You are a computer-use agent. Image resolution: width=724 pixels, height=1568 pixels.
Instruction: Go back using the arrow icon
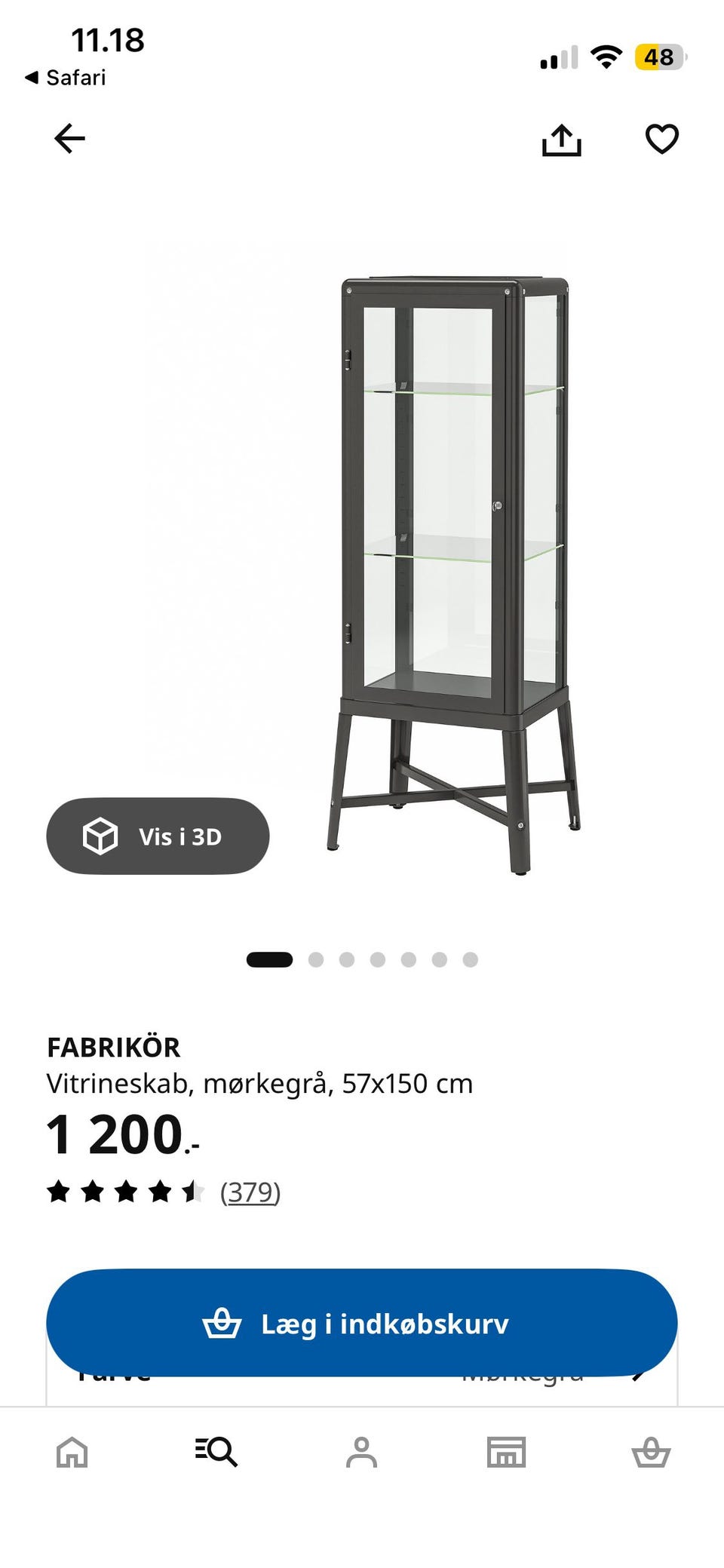[69, 139]
